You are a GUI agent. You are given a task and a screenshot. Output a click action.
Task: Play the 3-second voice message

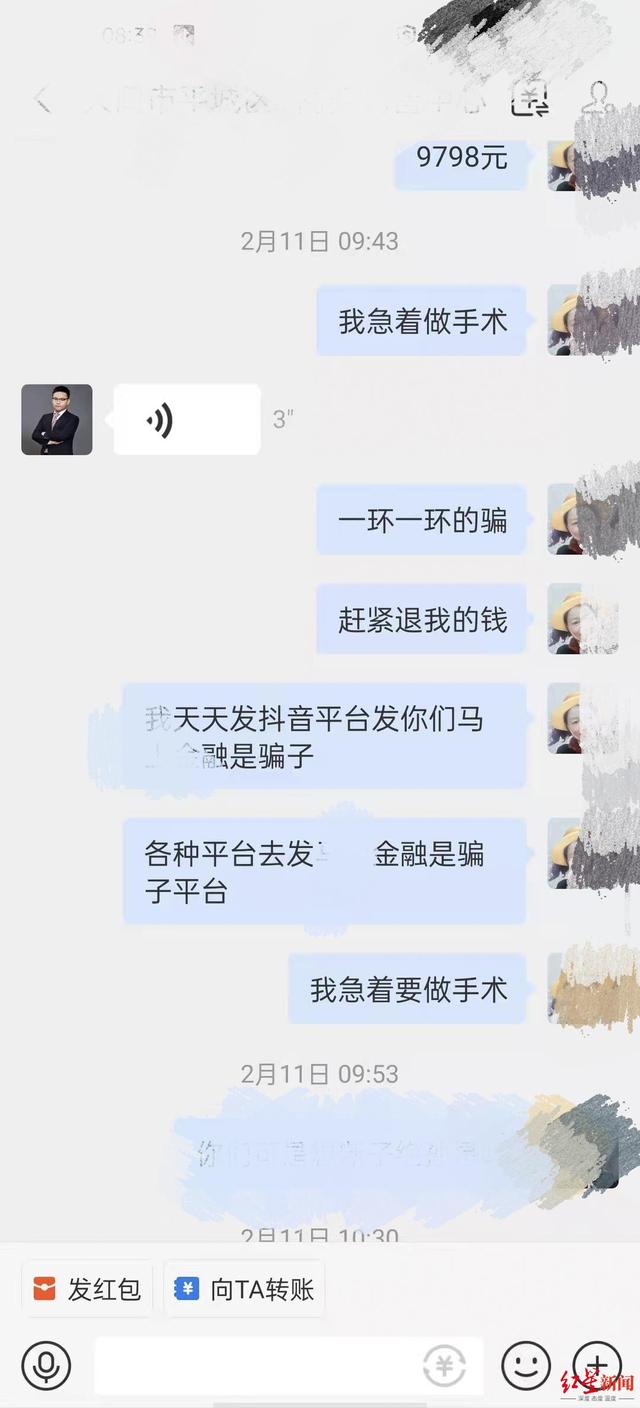point(187,419)
